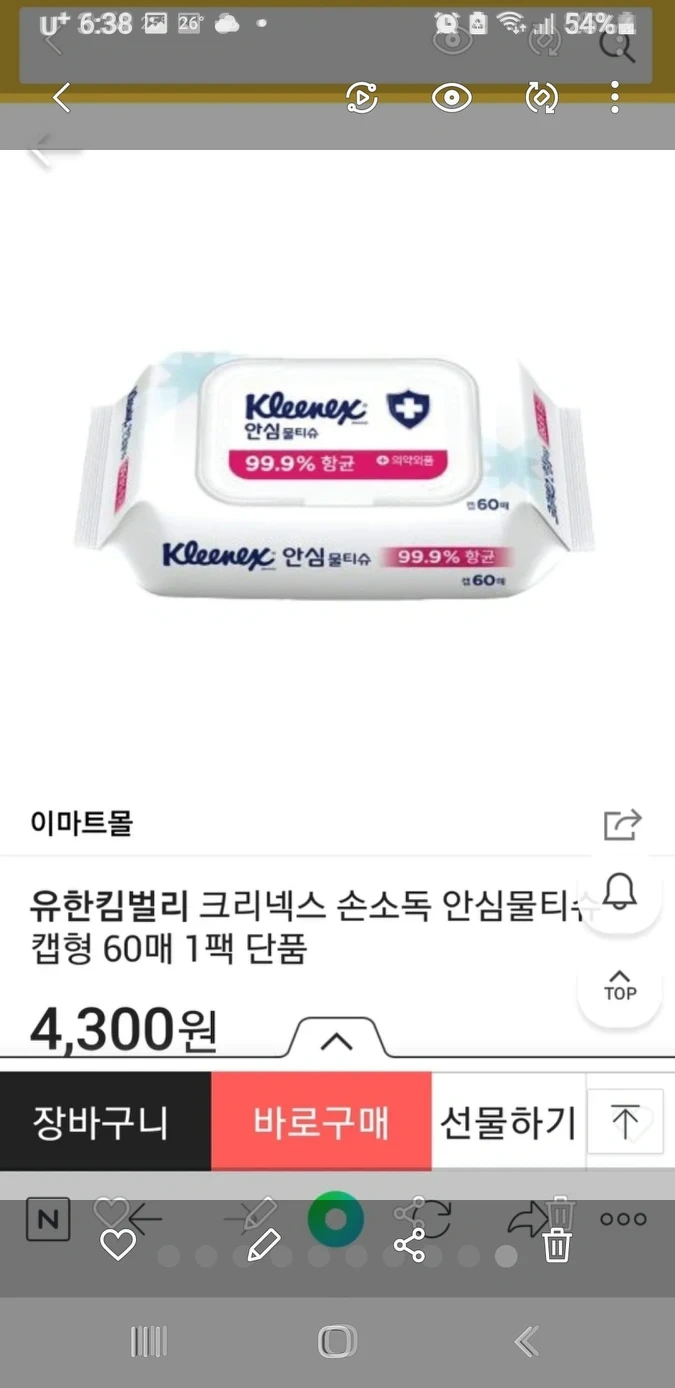This screenshot has width=675, height=1388.
Task: Go back from the image viewer
Action: coord(62,97)
